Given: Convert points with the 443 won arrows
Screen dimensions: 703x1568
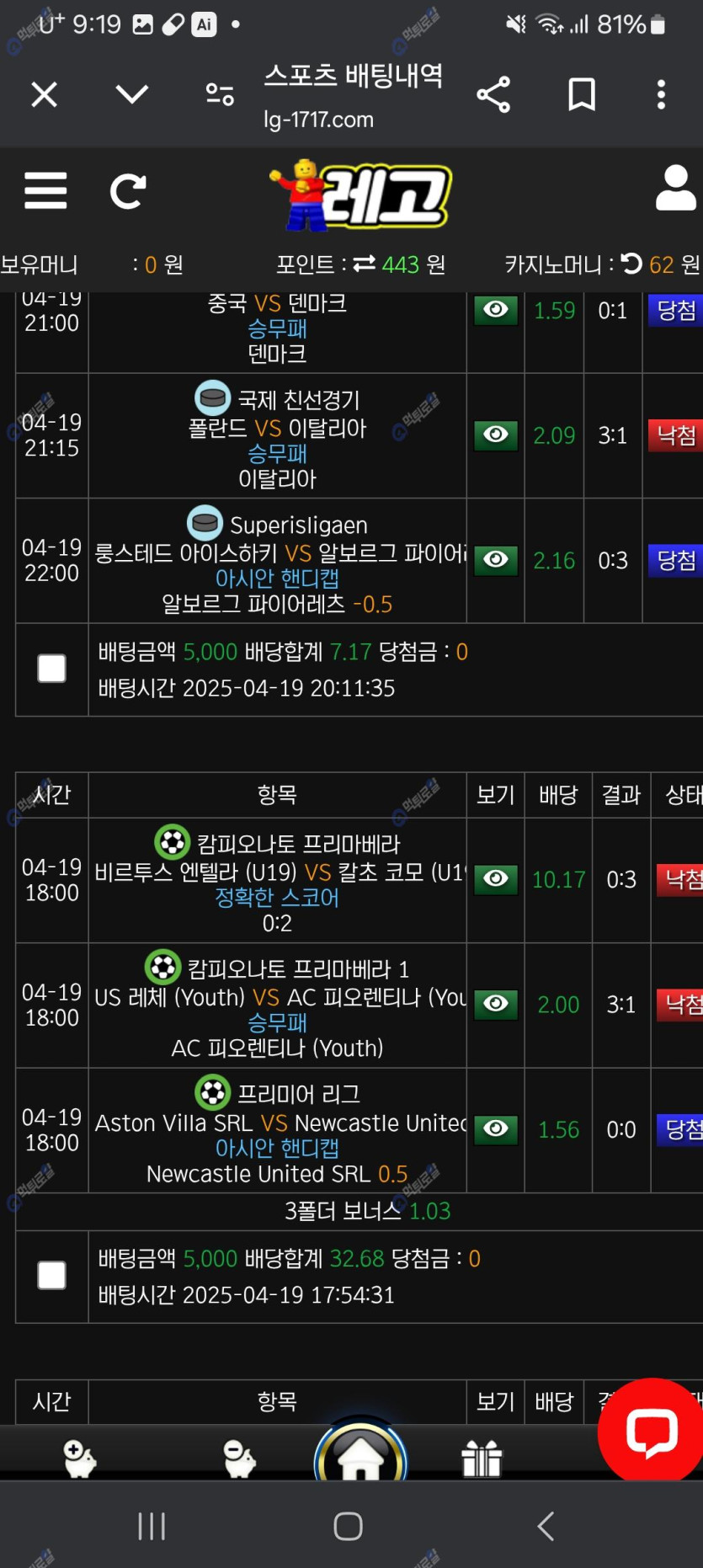Looking at the screenshot, I should click(364, 264).
